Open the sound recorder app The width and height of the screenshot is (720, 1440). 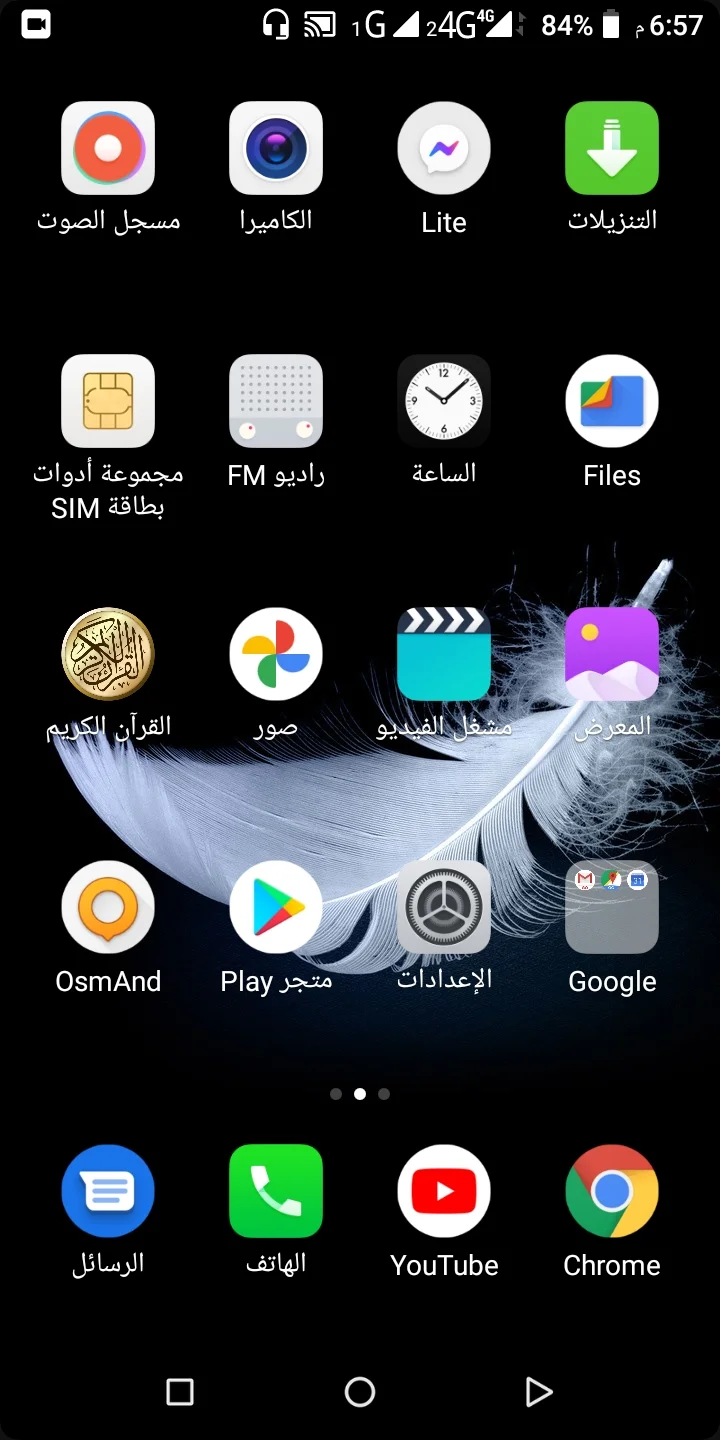(x=108, y=148)
